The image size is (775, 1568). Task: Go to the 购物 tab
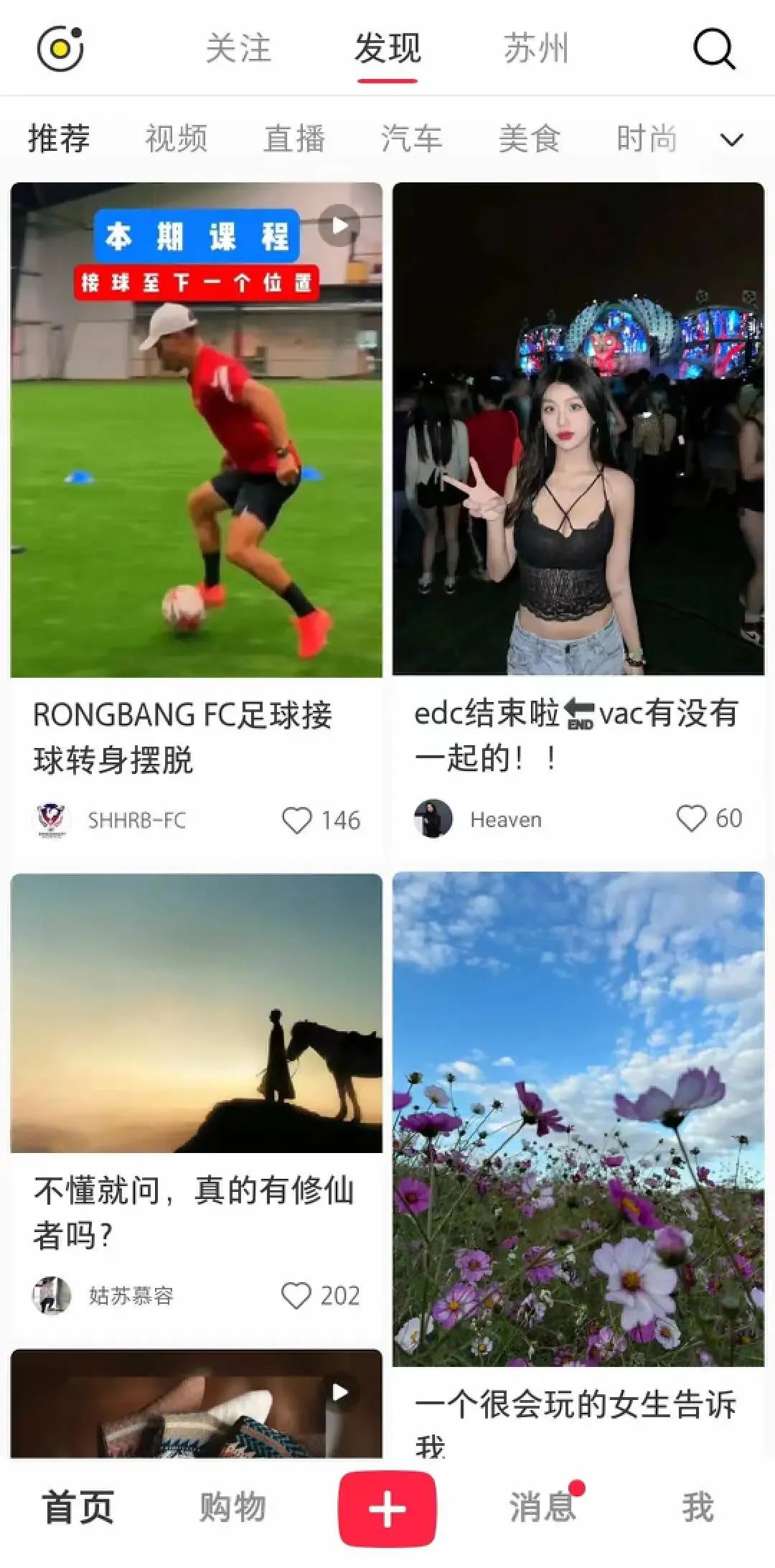(x=232, y=1506)
